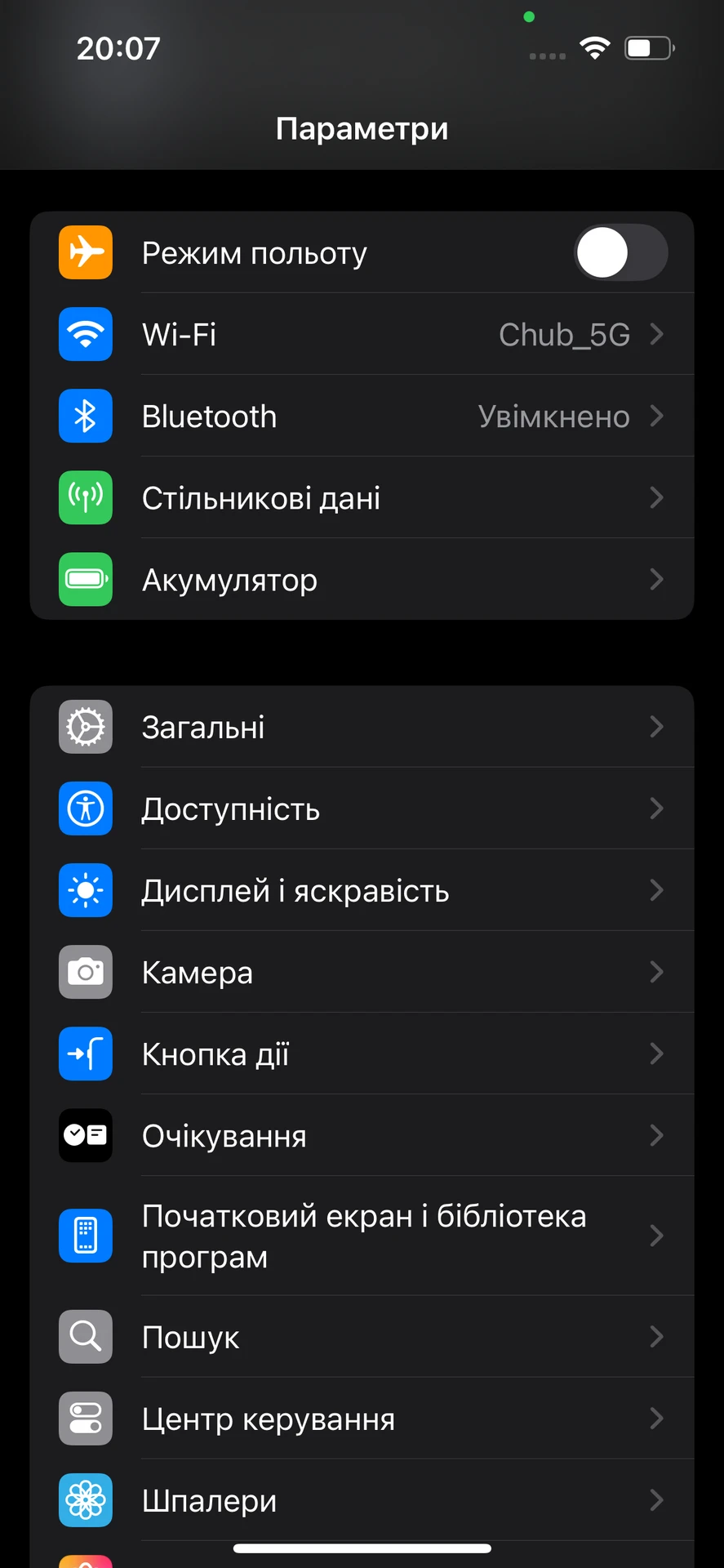Select Кнопка дії
Viewport: 724px width, 1568px height.
[x=362, y=1053]
